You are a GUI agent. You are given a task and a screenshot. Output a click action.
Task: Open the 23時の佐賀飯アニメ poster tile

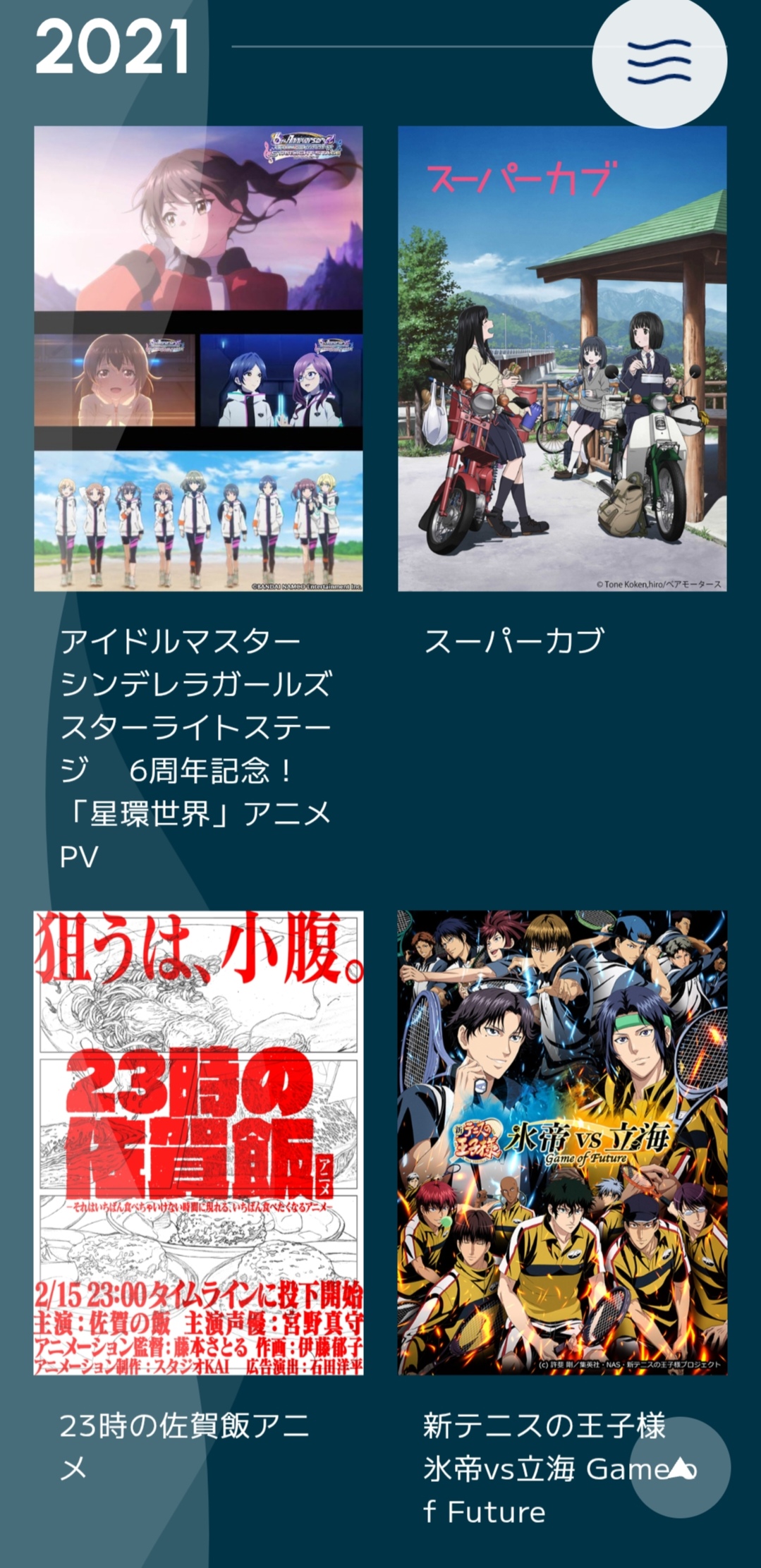click(x=198, y=1143)
